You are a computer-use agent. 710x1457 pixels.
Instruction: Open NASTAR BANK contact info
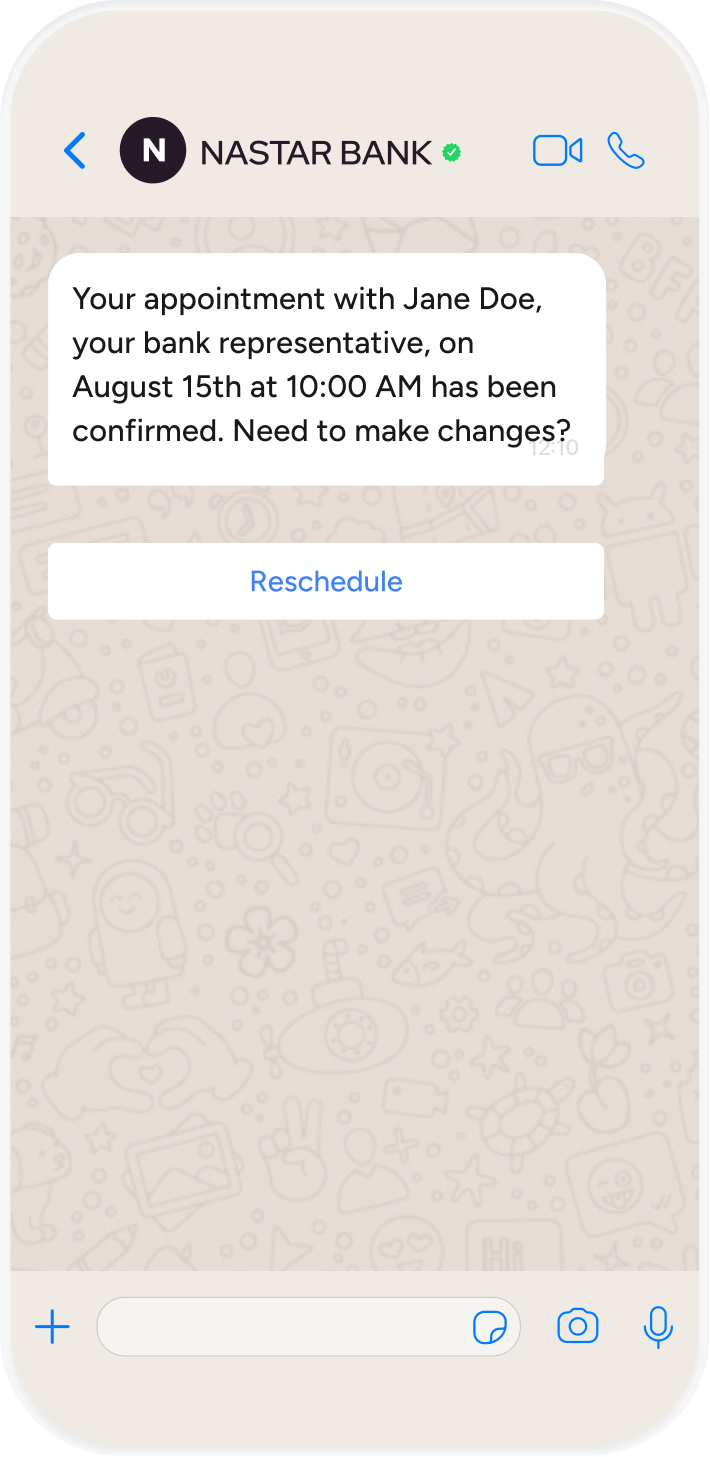click(x=316, y=152)
